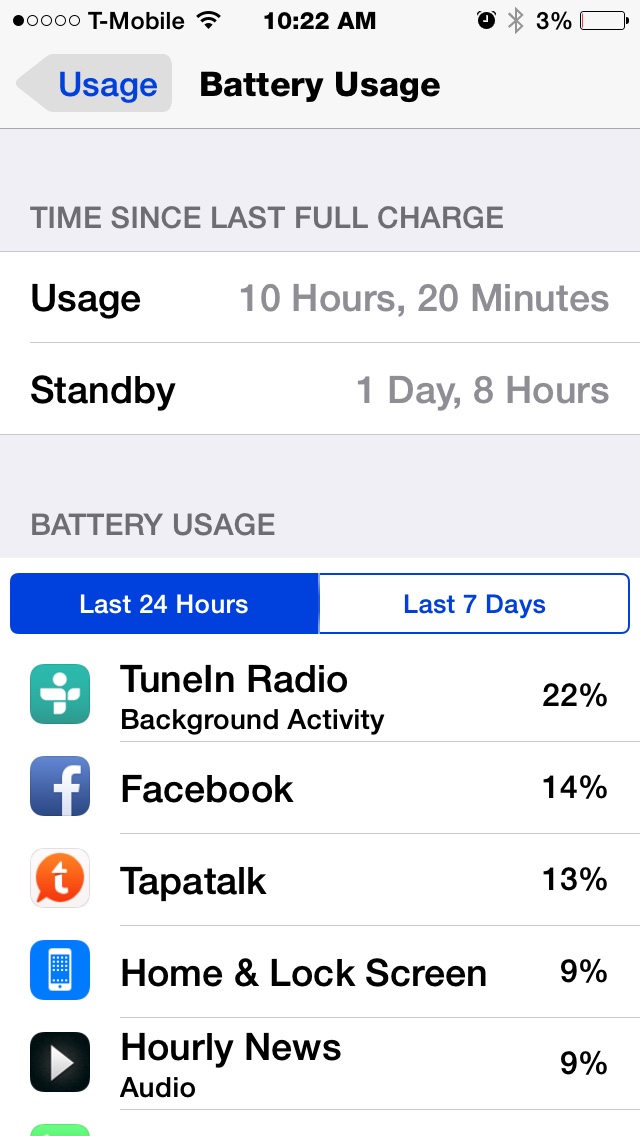
Task: Go back to the Usage screen
Action: click(x=97, y=85)
